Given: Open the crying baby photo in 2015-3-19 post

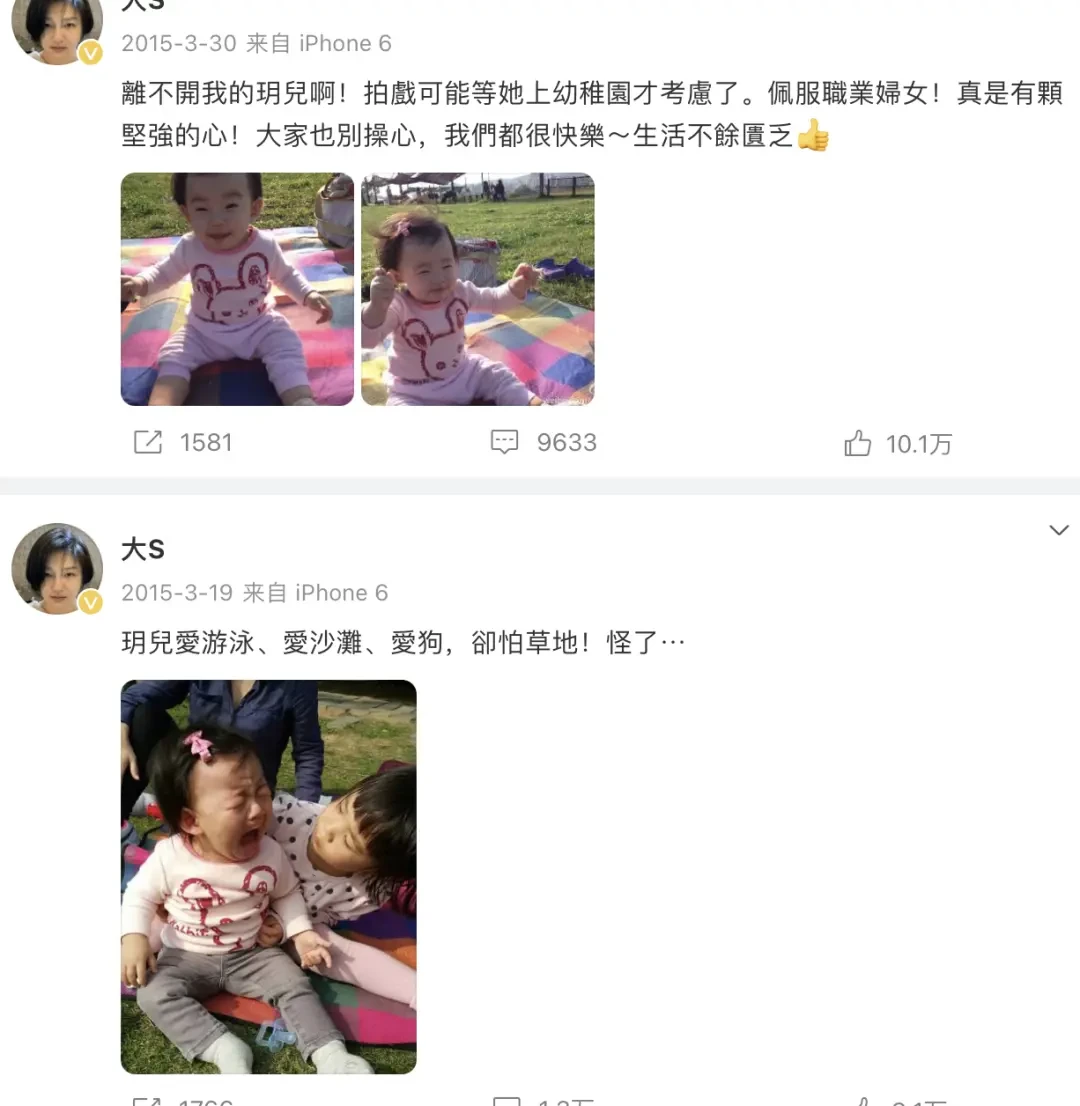Looking at the screenshot, I should pos(268,876).
